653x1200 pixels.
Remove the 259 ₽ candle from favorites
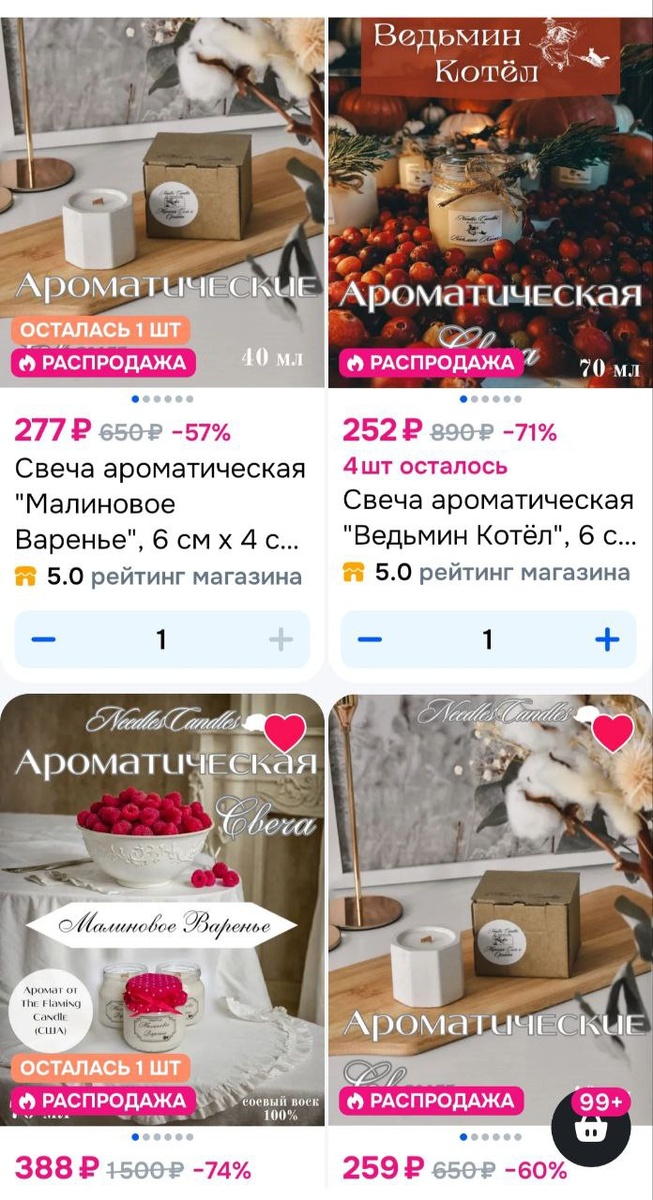(613, 733)
